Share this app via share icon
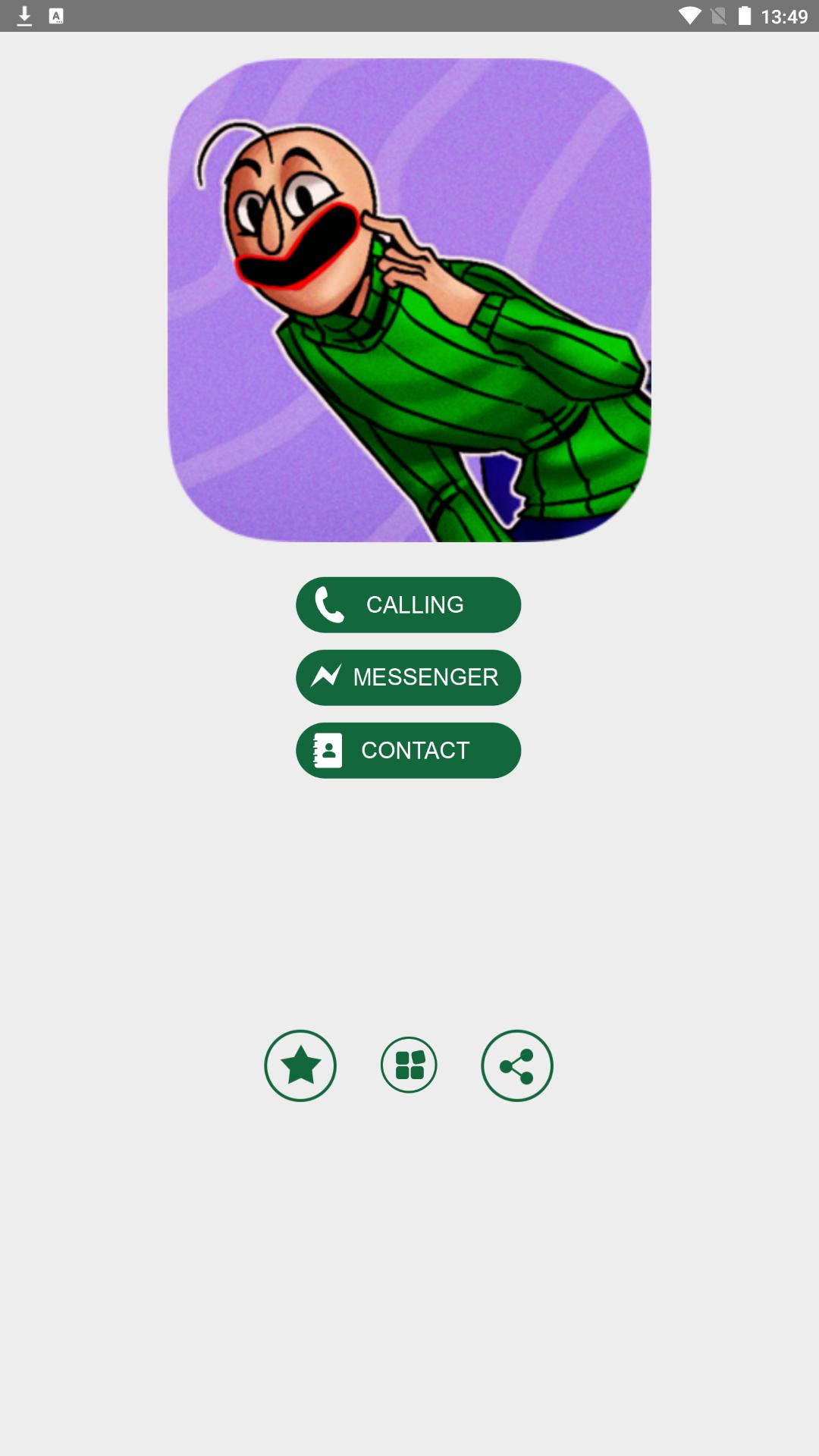 [517, 1065]
